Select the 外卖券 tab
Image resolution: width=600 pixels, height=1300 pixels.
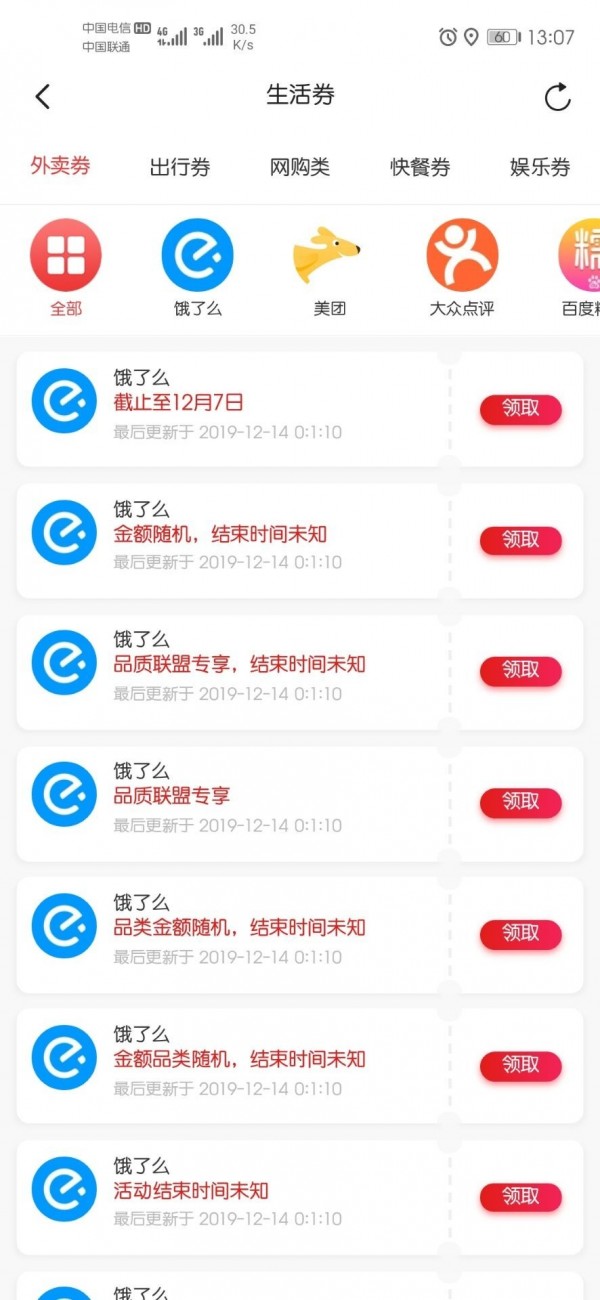click(x=60, y=167)
